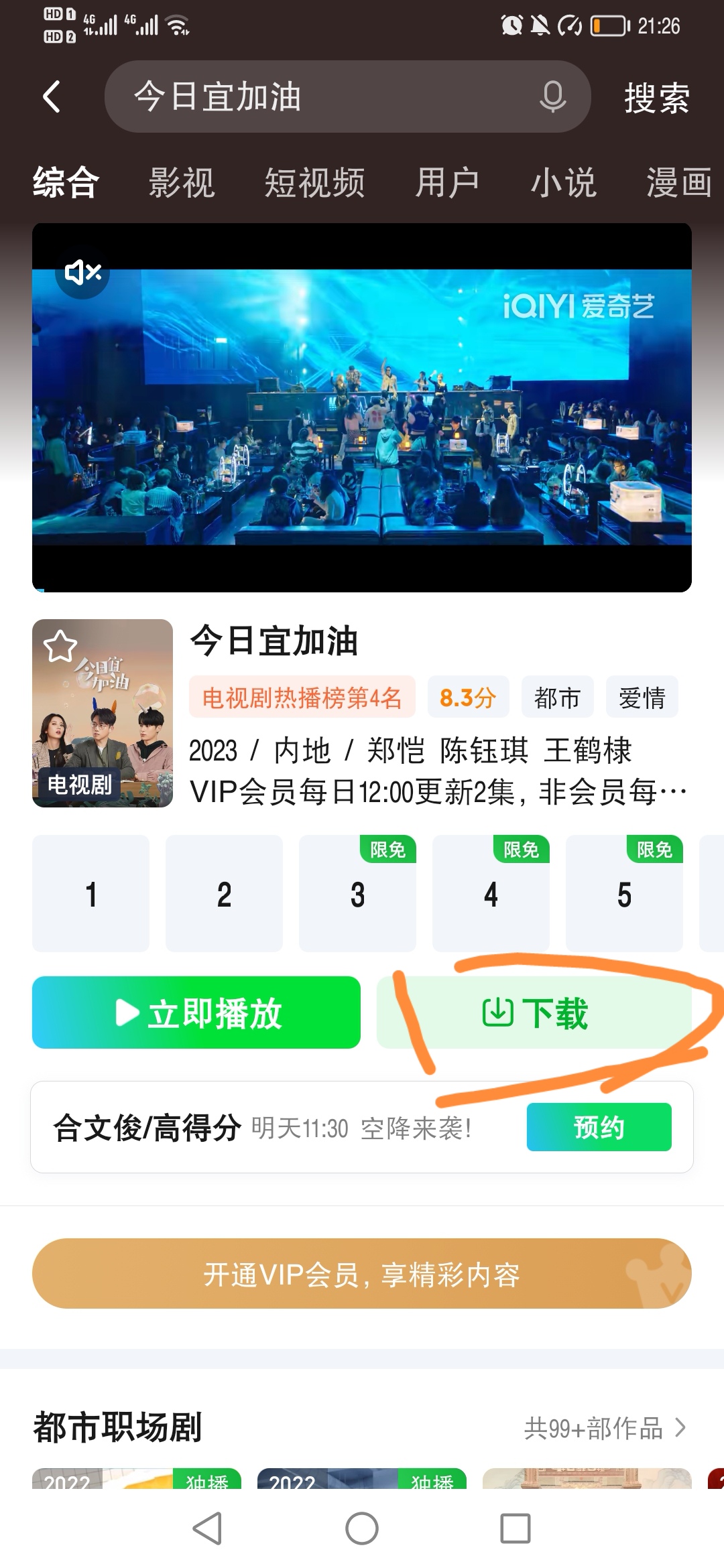Viewport: 724px width, 1568px height.
Task: Go back using the top-left arrow
Action: (x=52, y=96)
